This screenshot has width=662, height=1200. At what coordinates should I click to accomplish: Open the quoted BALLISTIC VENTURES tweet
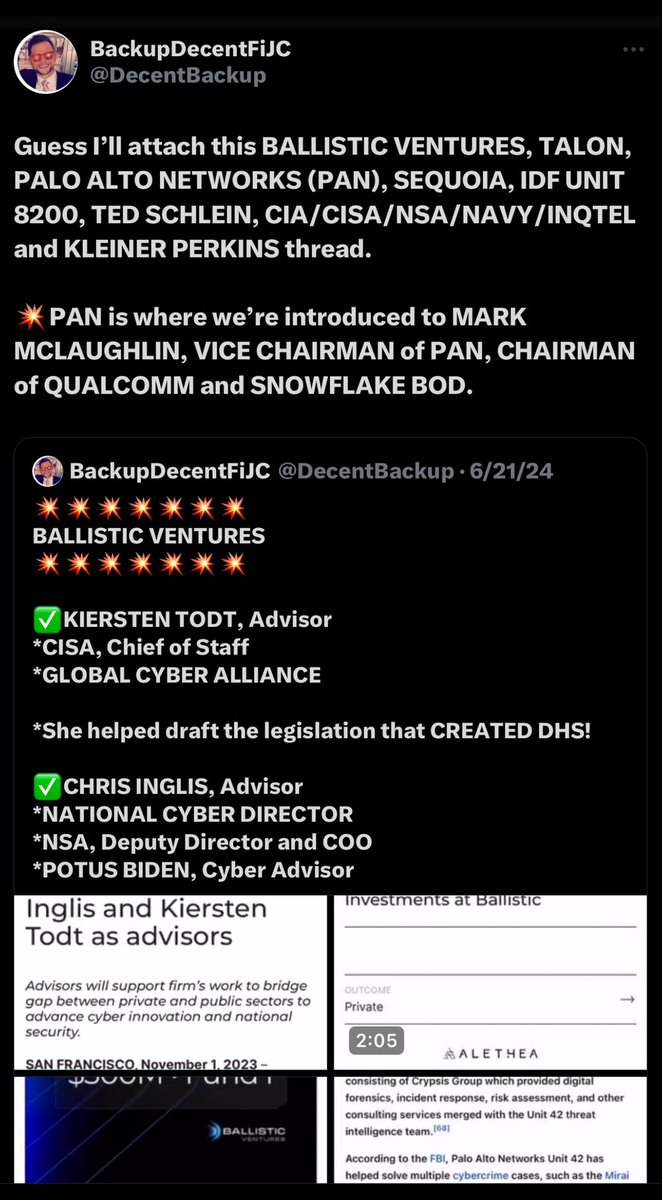[330, 700]
